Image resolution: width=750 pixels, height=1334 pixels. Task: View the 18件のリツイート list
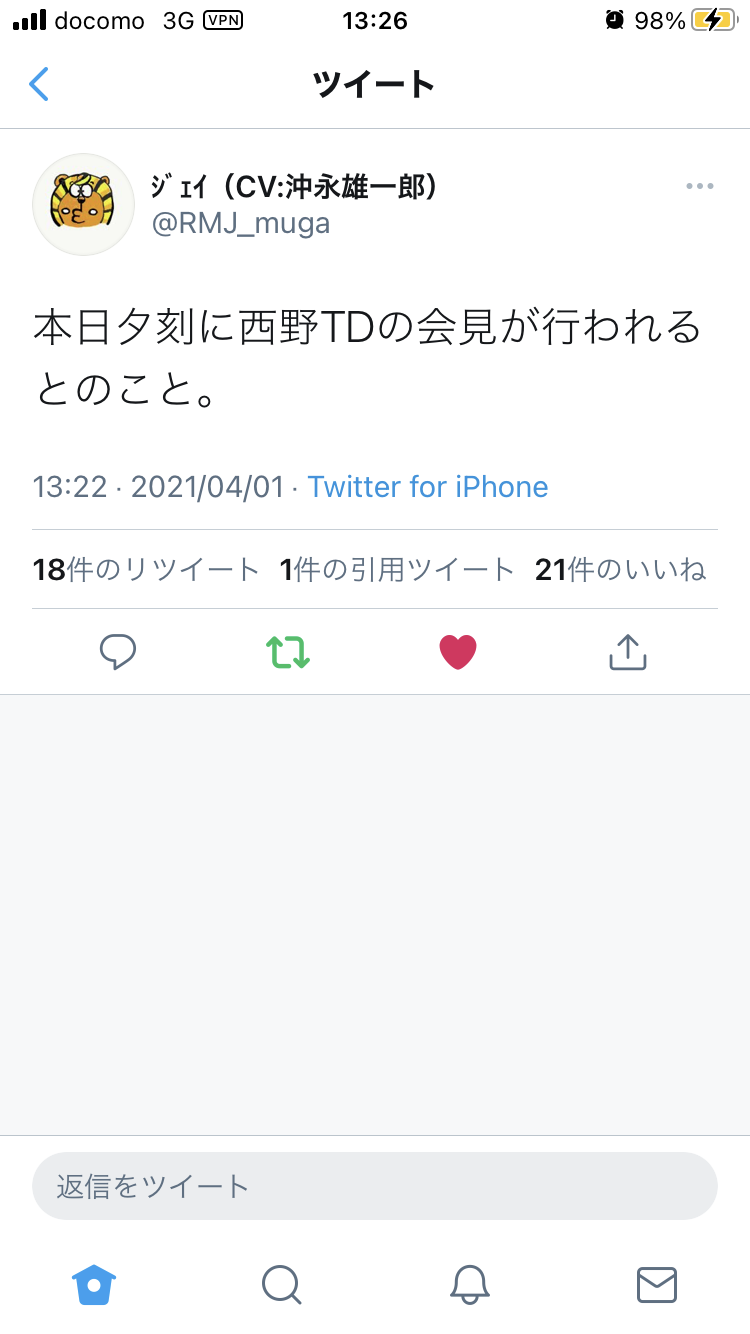146,570
